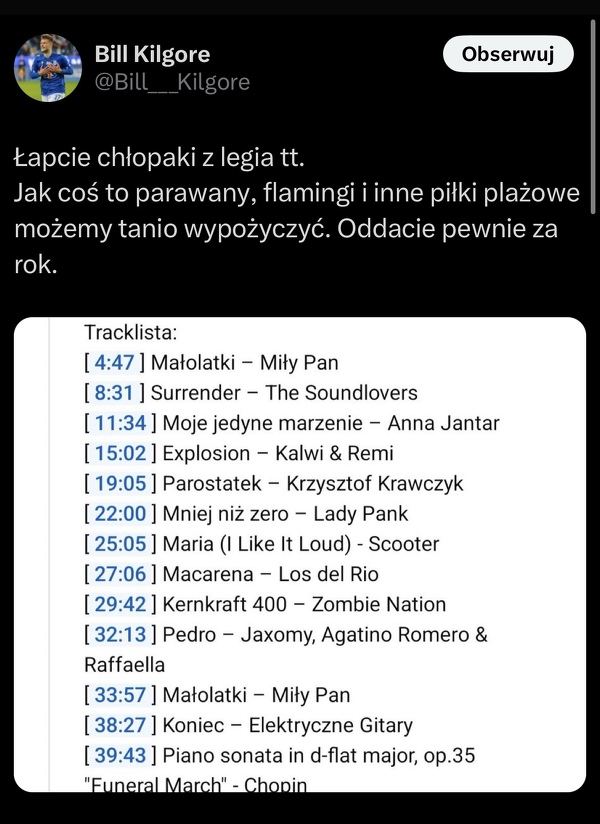Open the @Bill__Kilgore profile handle
Image resolution: width=600 pixels, height=824 pixels.
pyautogui.click(x=171, y=82)
